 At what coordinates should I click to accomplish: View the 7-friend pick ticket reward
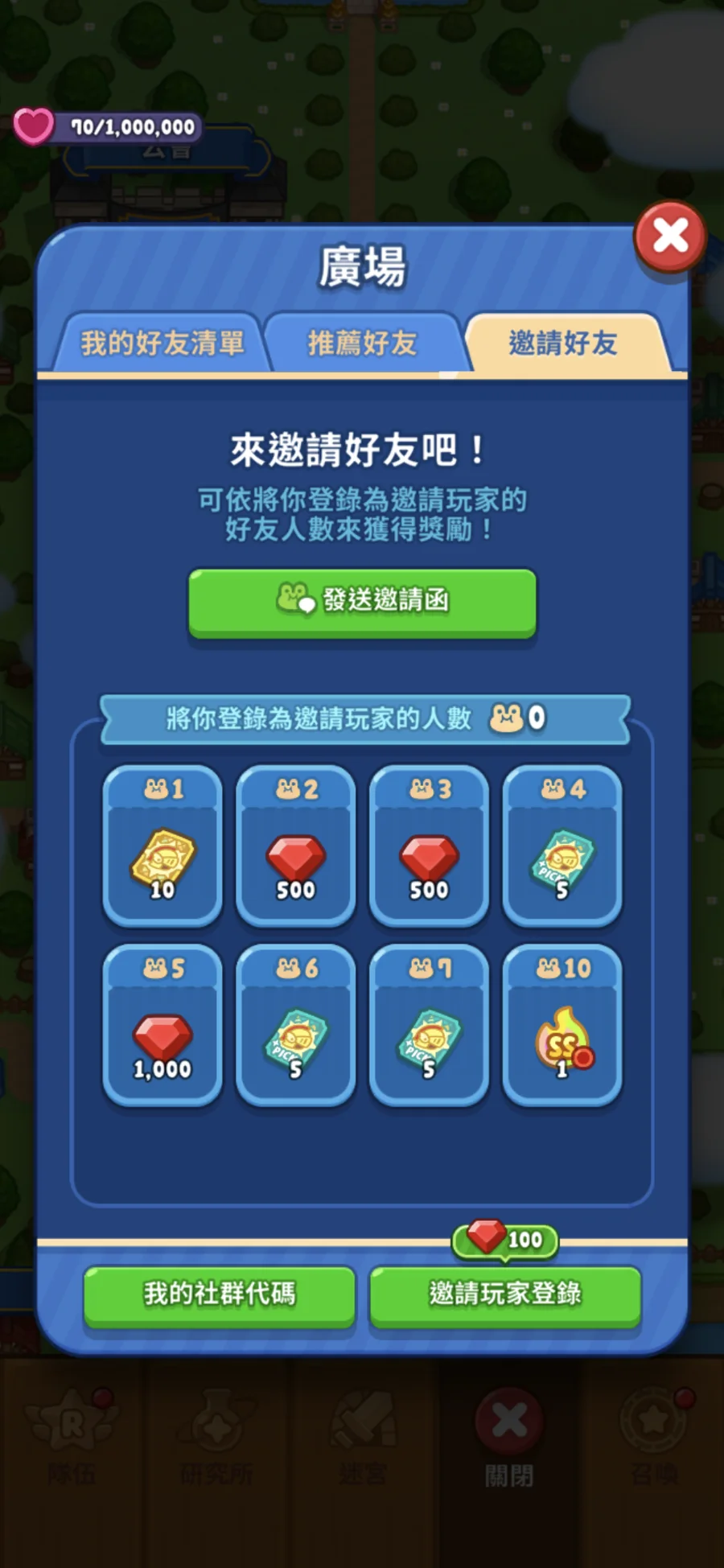pyautogui.click(x=429, y=1026)
